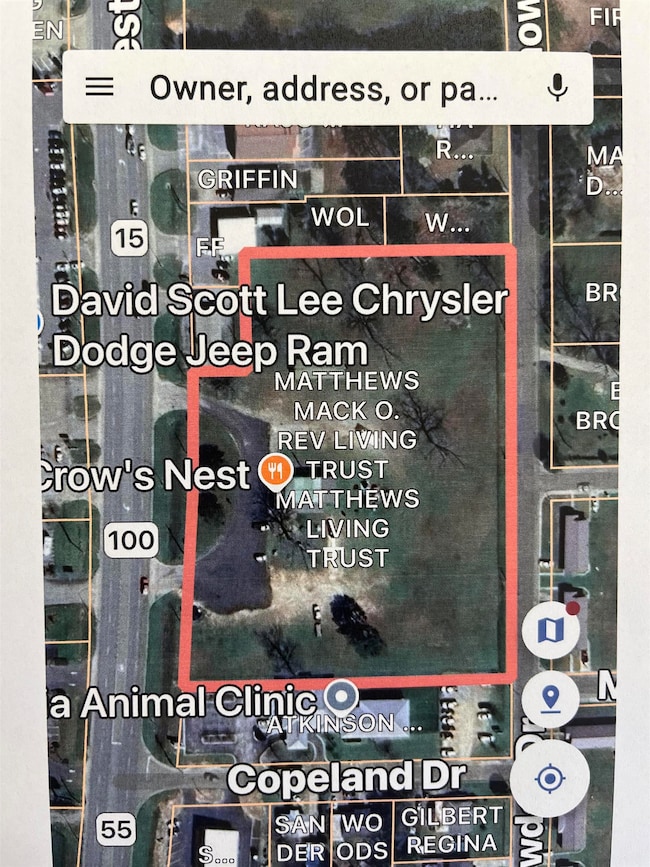Tap the drop pin button
This screenshot has width=650, height=867.
(x=551, y=700)
